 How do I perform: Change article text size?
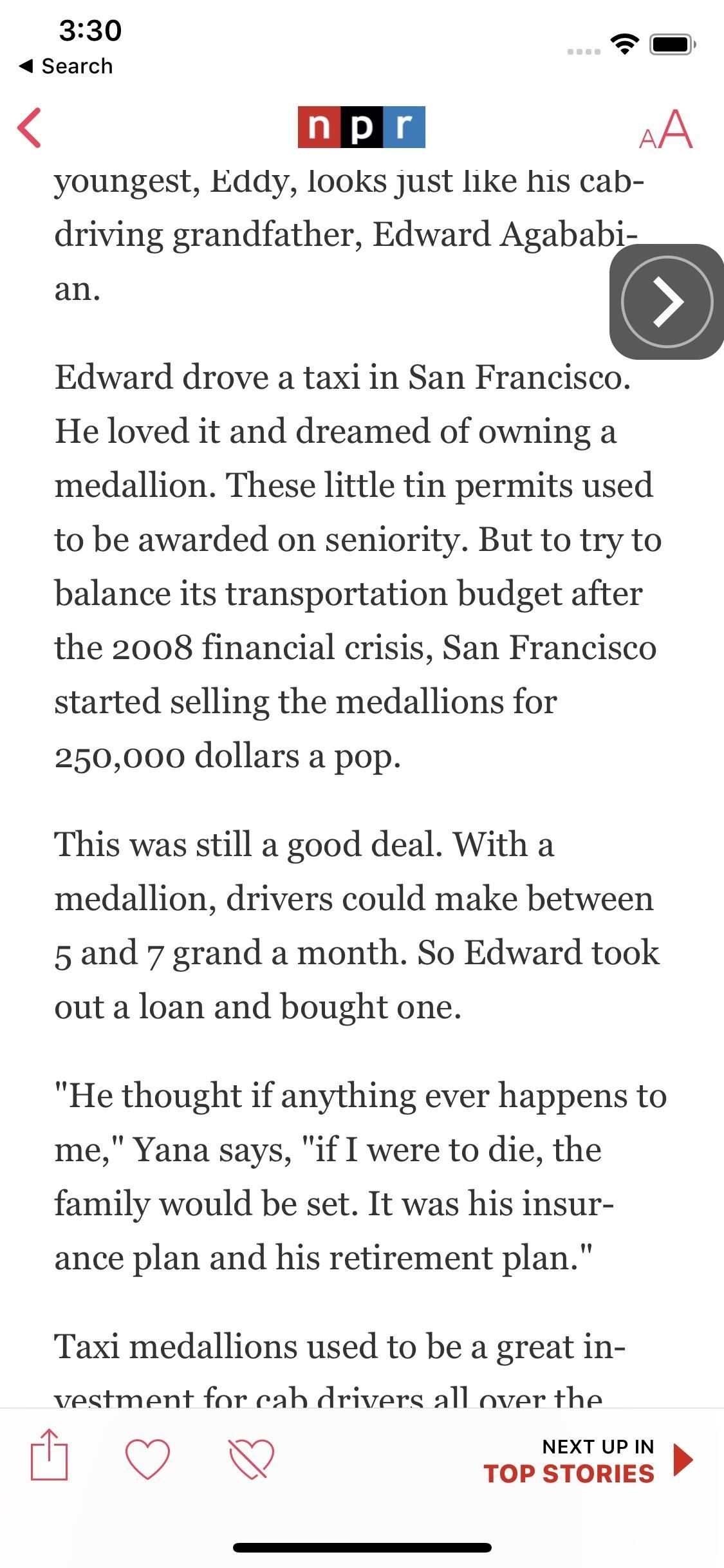point(665,129)
